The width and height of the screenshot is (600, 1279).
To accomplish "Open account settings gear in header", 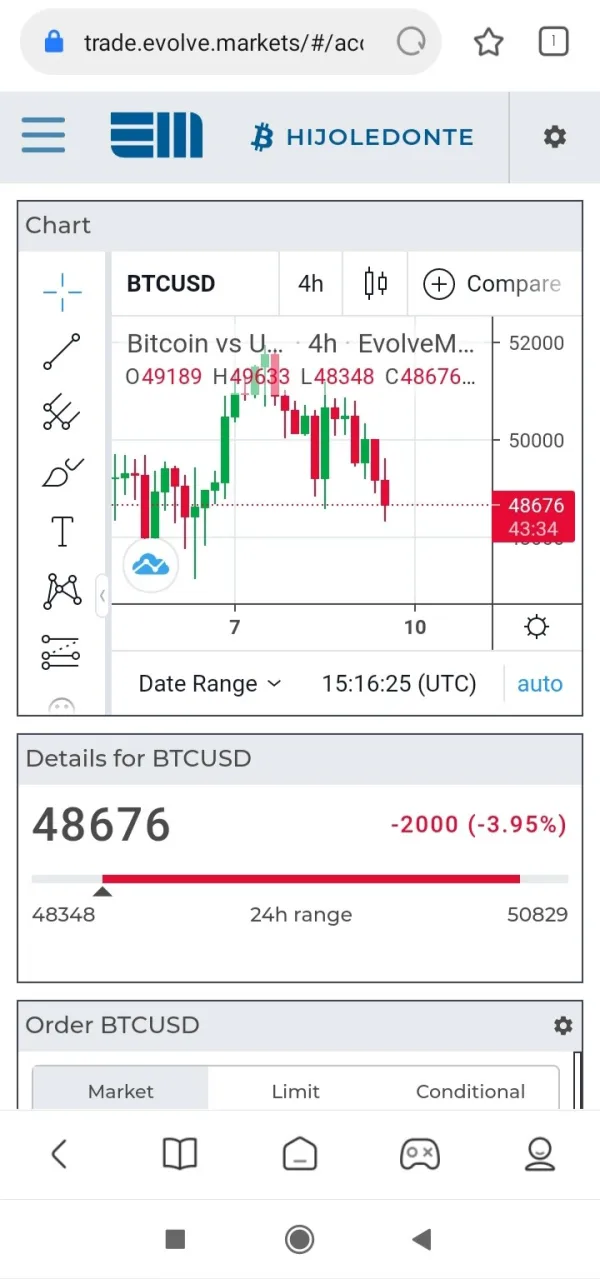I will coord(555,137).
